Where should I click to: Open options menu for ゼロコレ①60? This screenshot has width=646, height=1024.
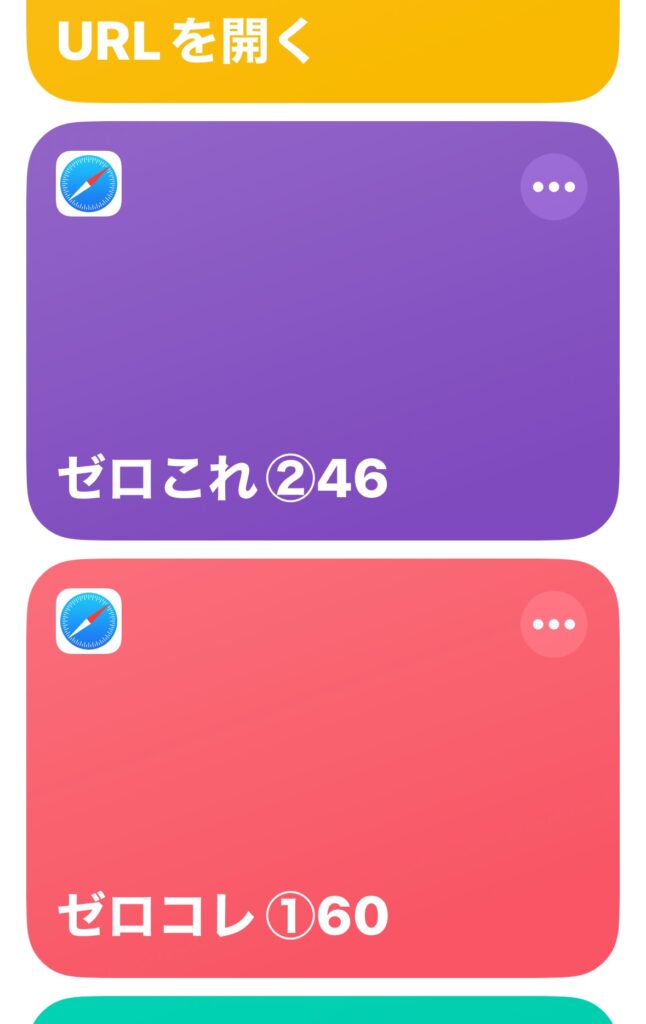[x=554, y=624]
